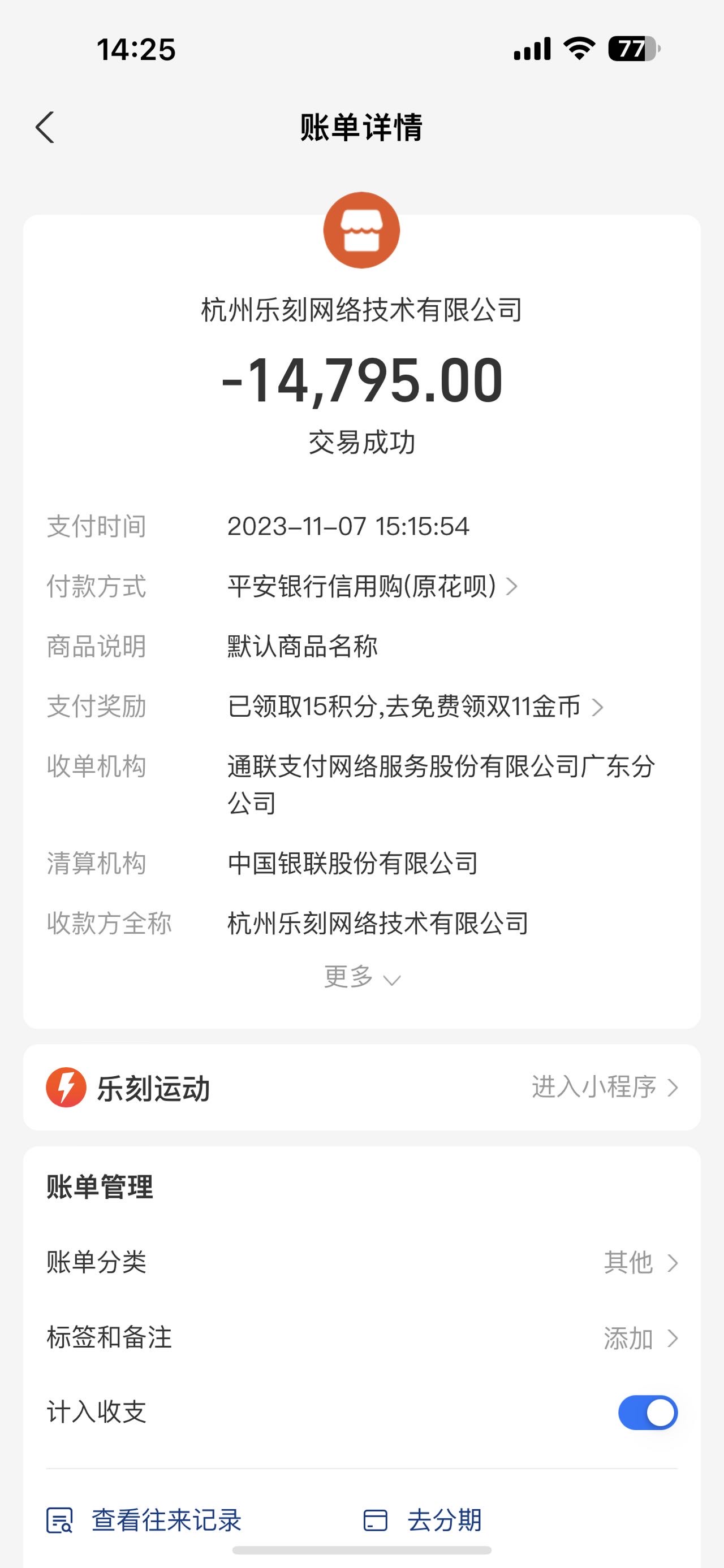Image resolution: width=724 pixels, height=1568 pixels.
Task: Go back from 账单详情
Action: coord(45,127)
